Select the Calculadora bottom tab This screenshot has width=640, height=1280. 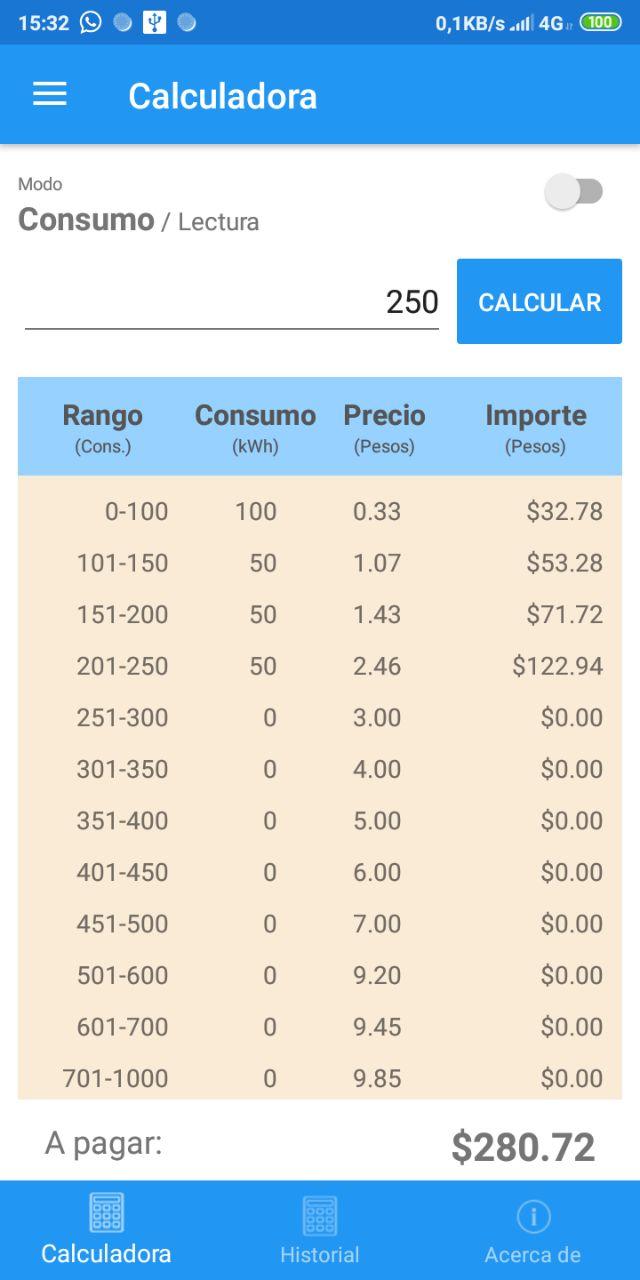click(x=106, y=1231)
